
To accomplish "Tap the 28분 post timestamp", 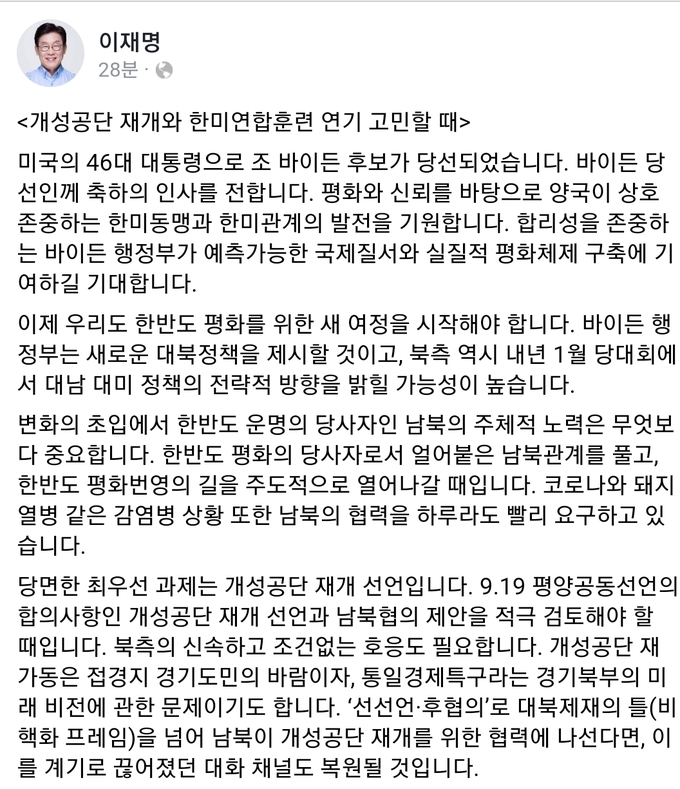I will 117,70.
